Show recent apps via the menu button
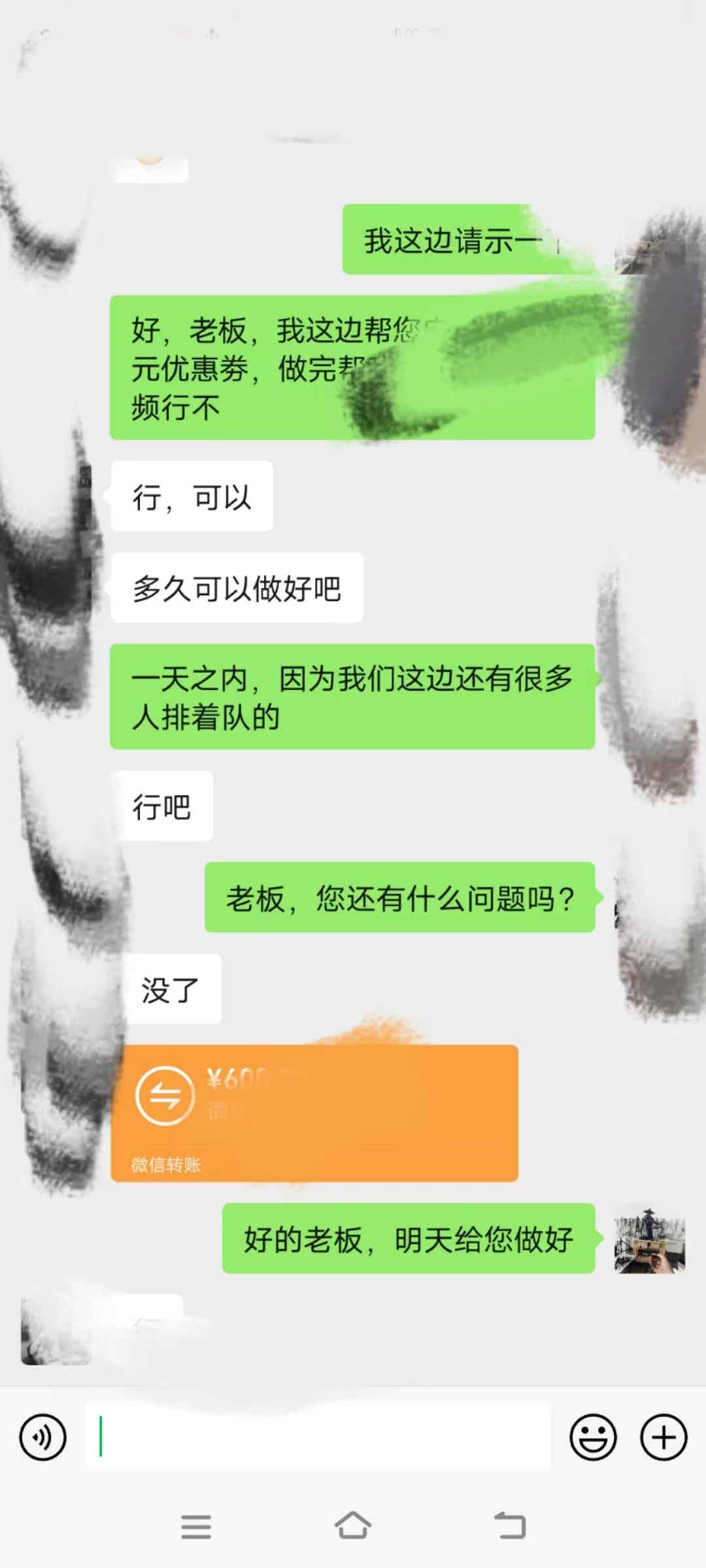 (196, 1526)
